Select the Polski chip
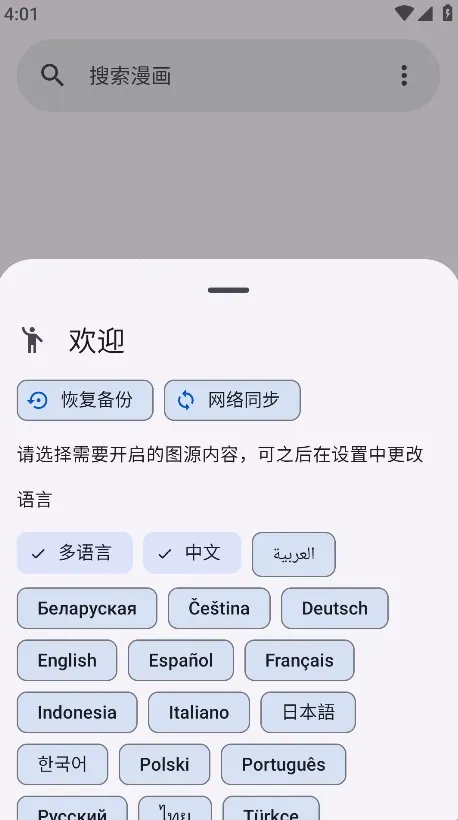458x820 pixels. coord(164,765)
